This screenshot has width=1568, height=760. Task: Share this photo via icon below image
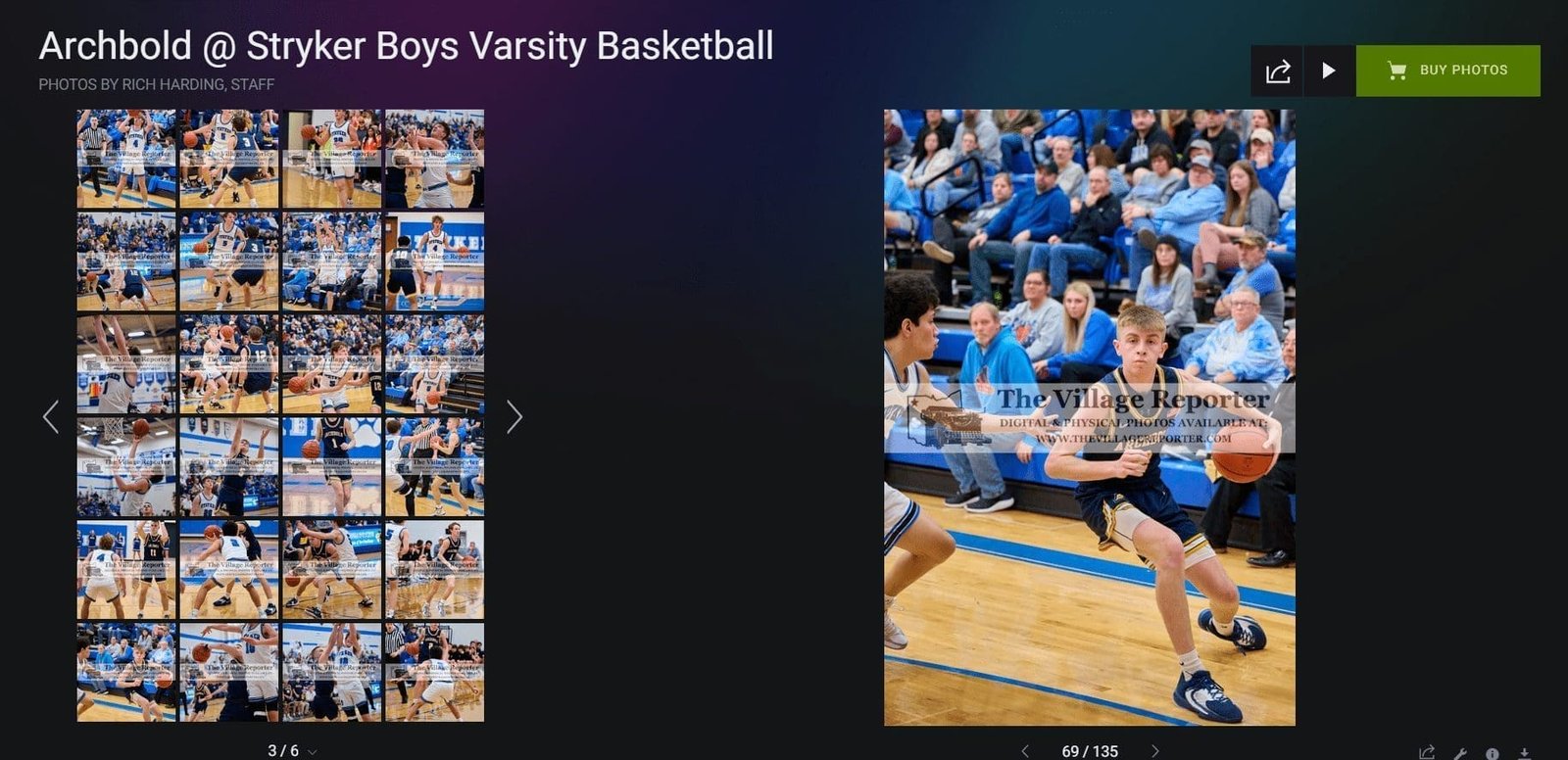tap(1427, 752)
